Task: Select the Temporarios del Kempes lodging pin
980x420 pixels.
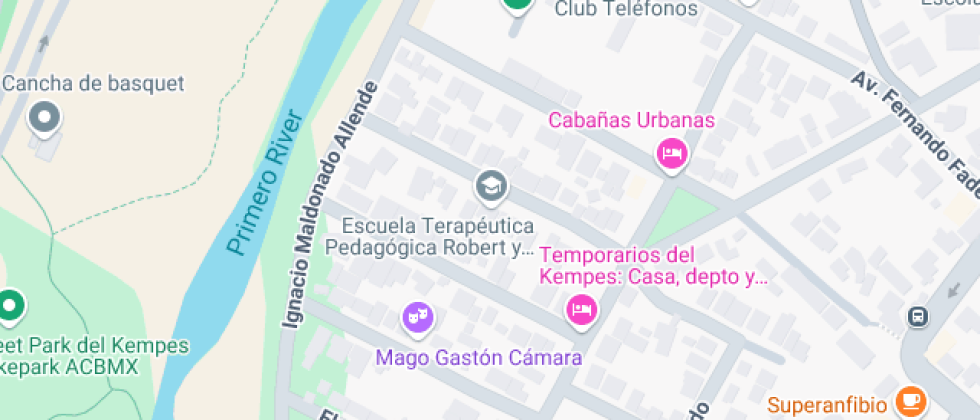Action: 581,309
